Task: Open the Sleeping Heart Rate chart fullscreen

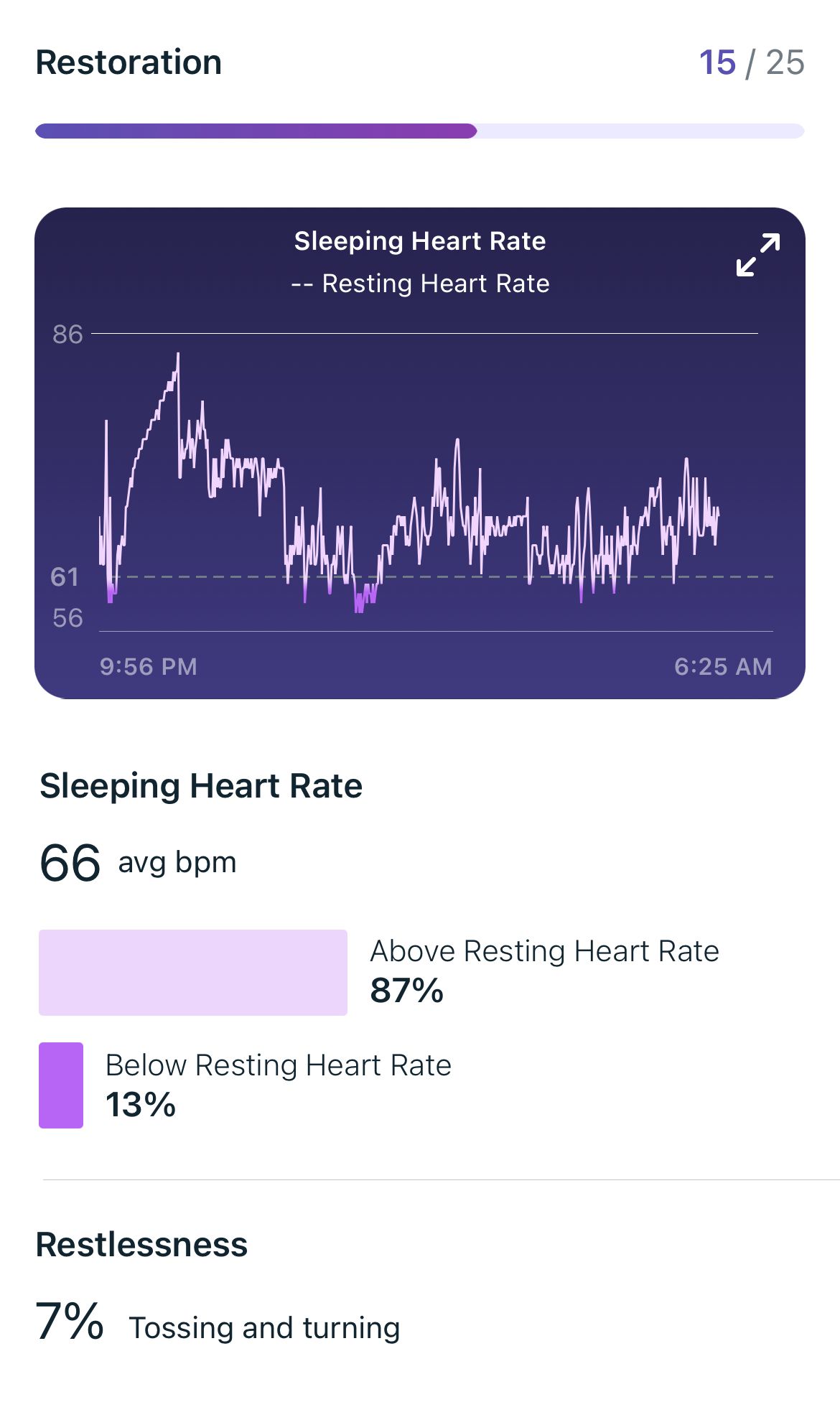Action: tap(757, 255)
